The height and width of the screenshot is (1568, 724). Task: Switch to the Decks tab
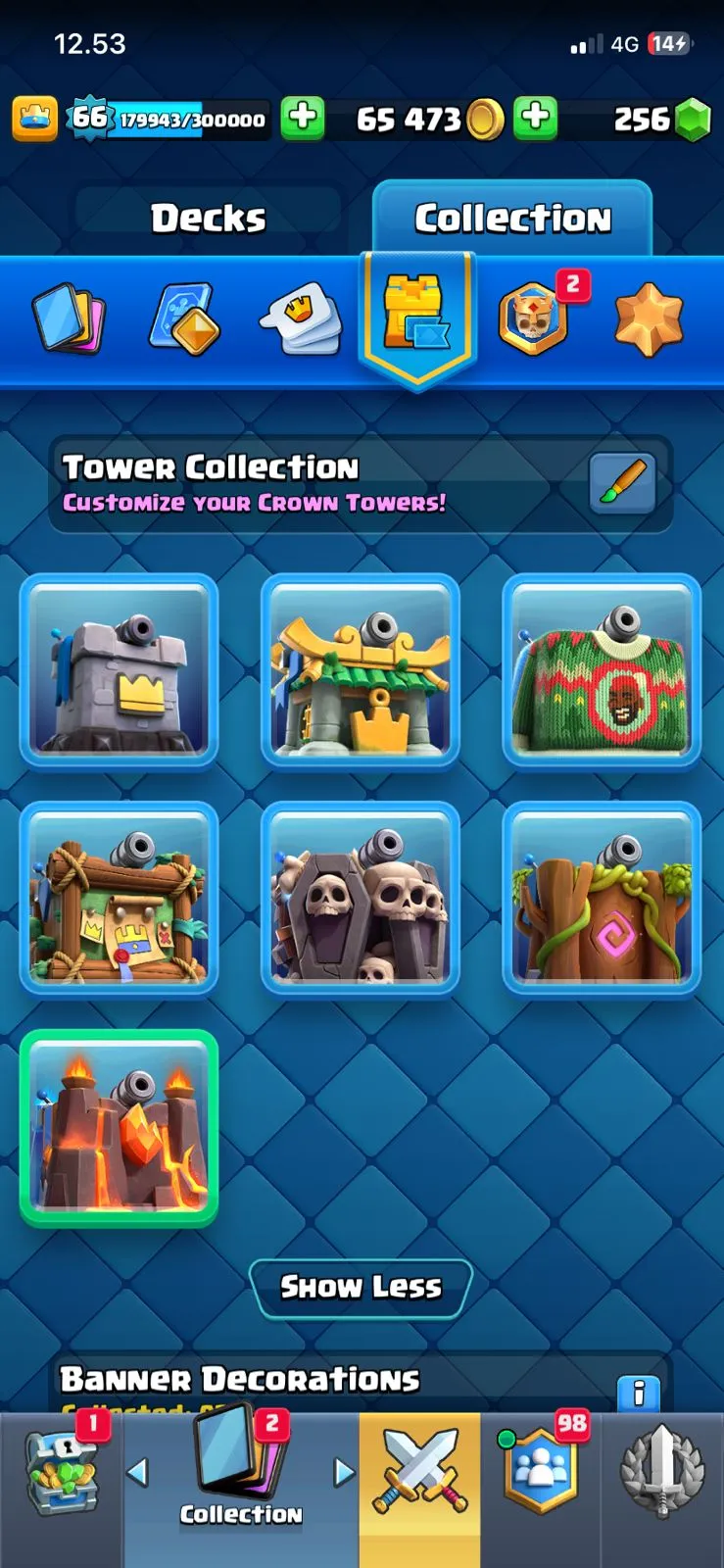(208, 218)
